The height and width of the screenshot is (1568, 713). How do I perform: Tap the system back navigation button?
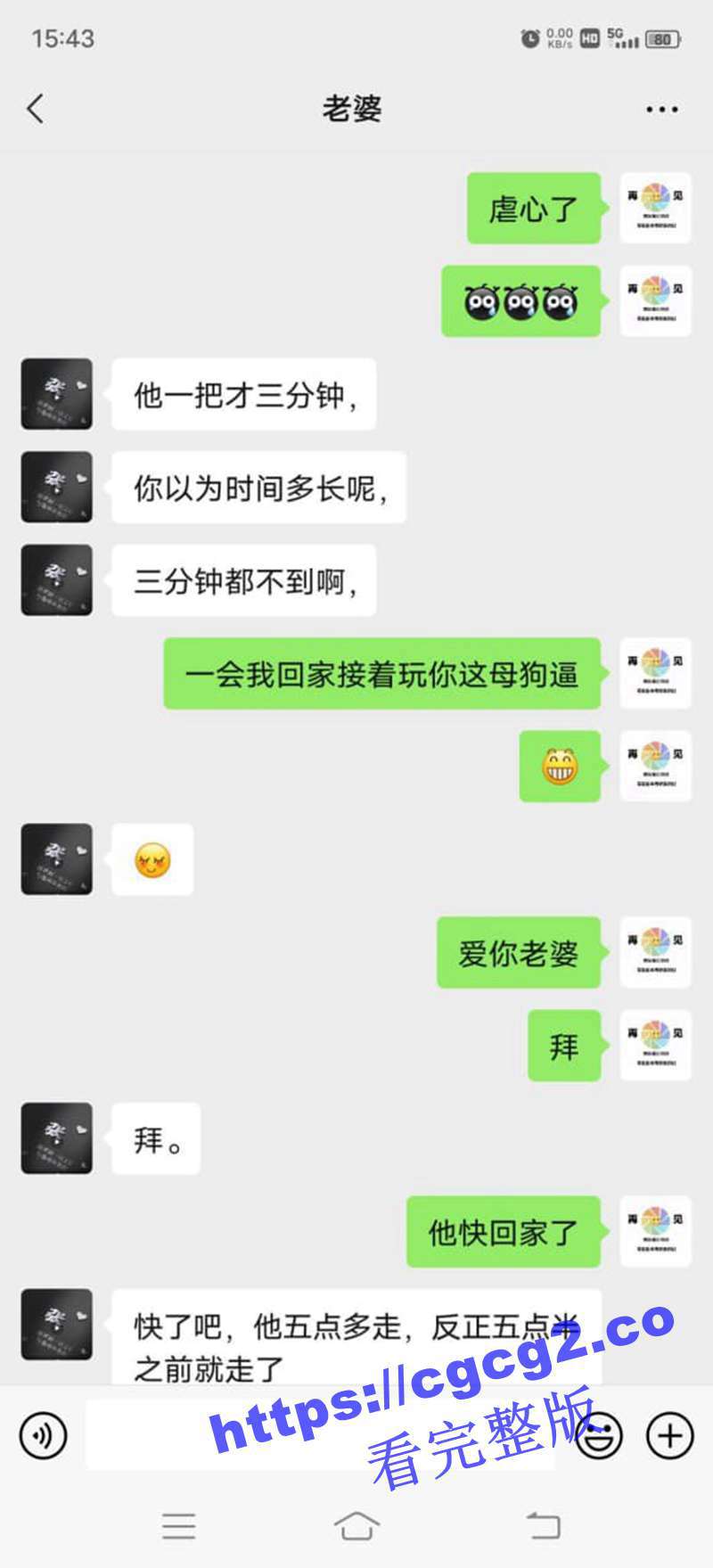click(x=543, y=1525)
